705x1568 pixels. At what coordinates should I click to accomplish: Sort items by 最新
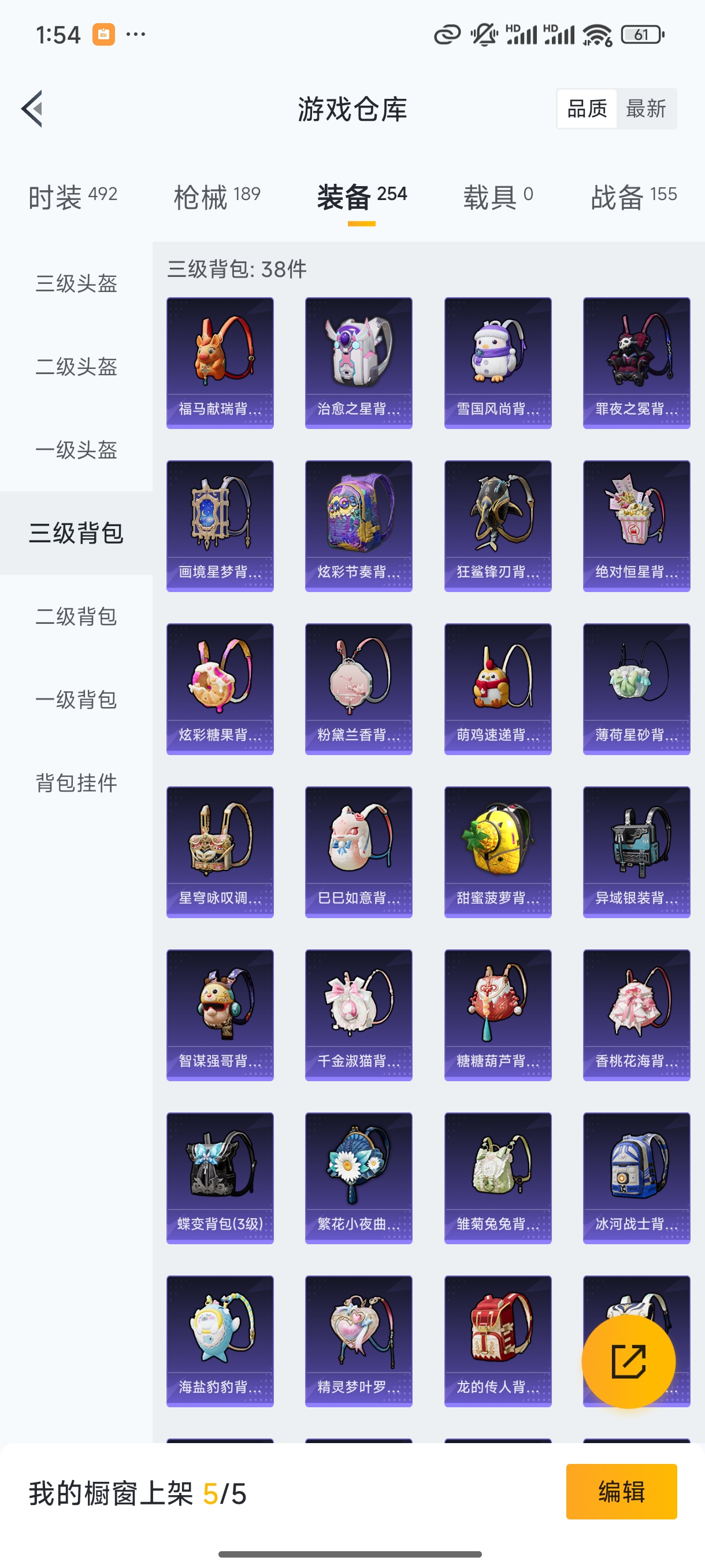(645, 109)
